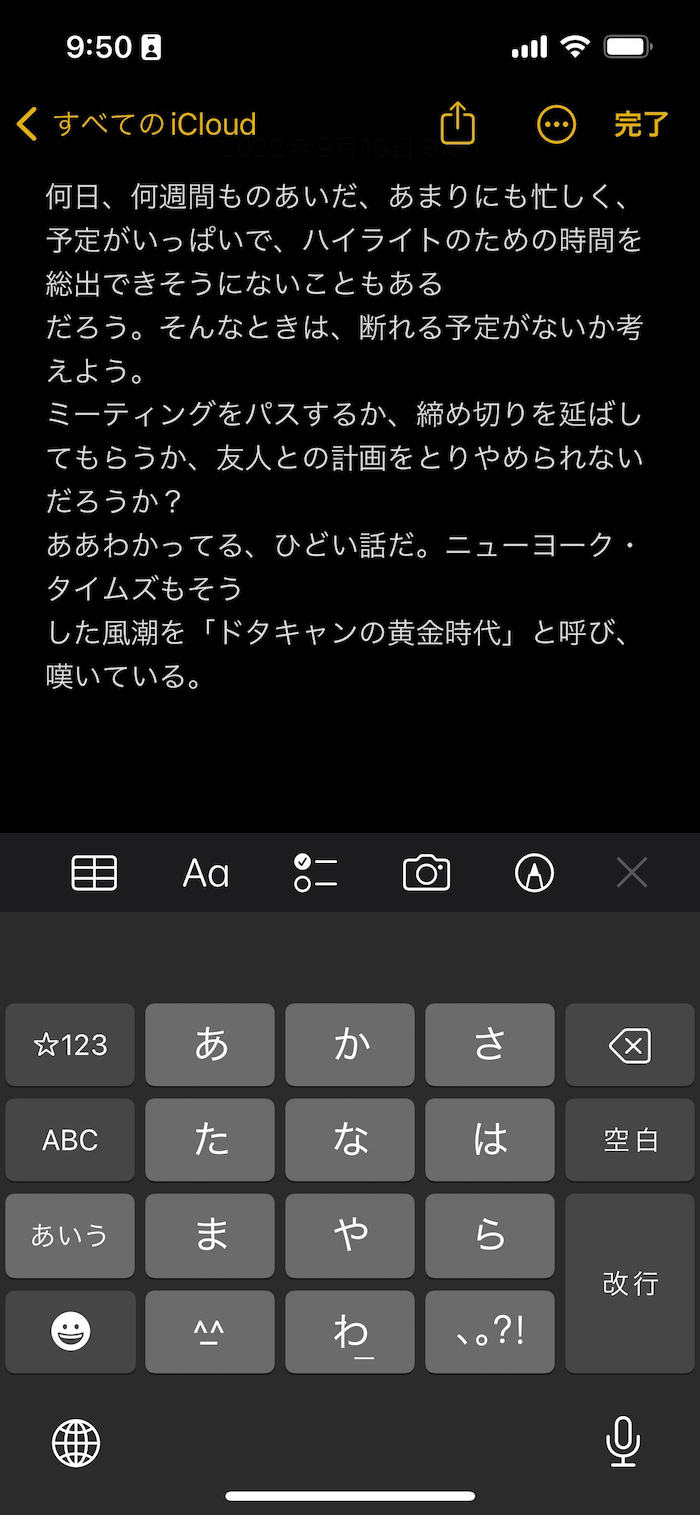Close the formatting toolbar
700x1515 pixels.
(x=632, y=873)
